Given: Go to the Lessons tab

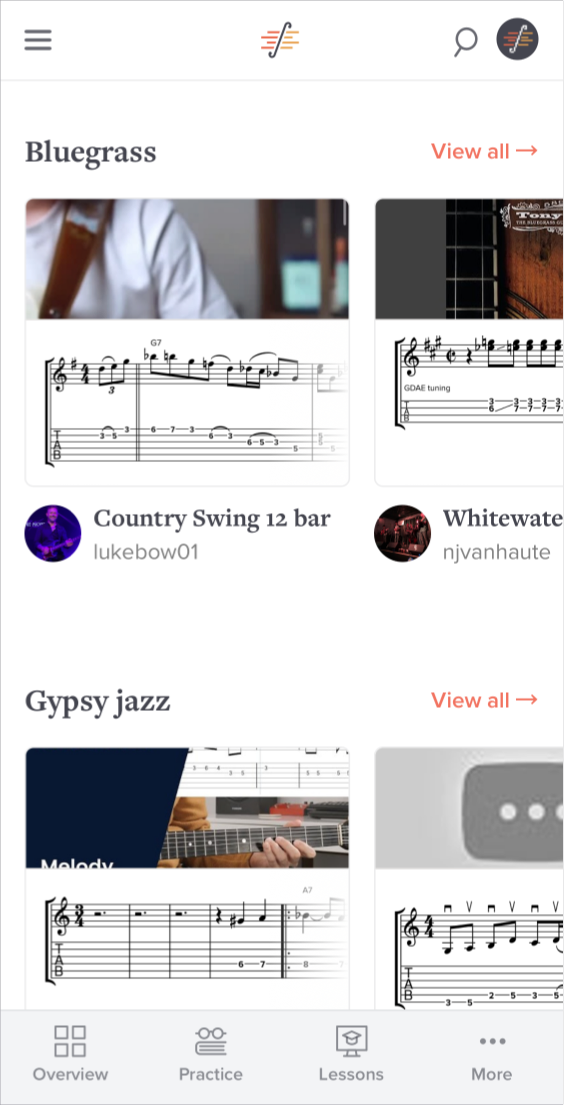Looking at the screenshot, I should click(351, 1054).
